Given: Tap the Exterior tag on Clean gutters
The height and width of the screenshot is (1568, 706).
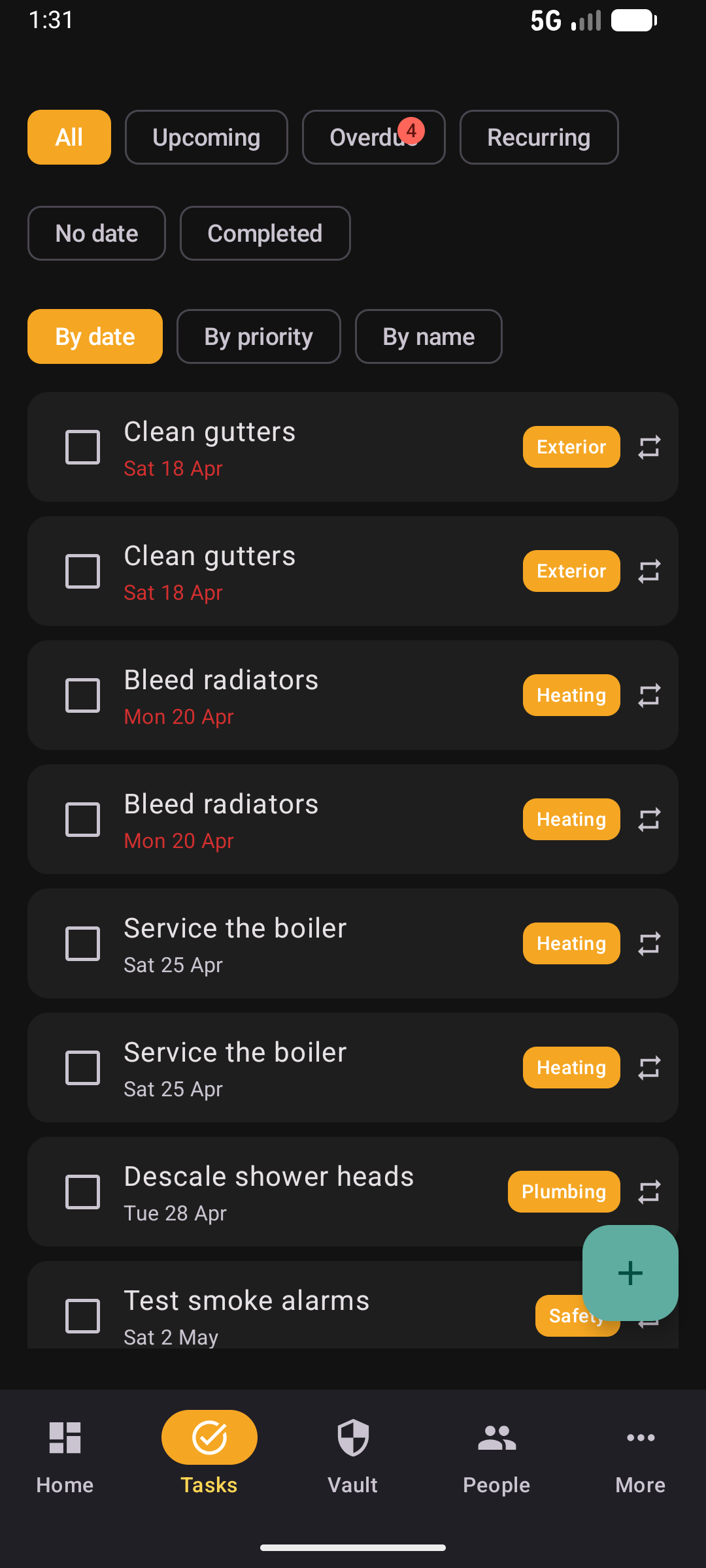Looking at the screenshot, I should 571,447.
